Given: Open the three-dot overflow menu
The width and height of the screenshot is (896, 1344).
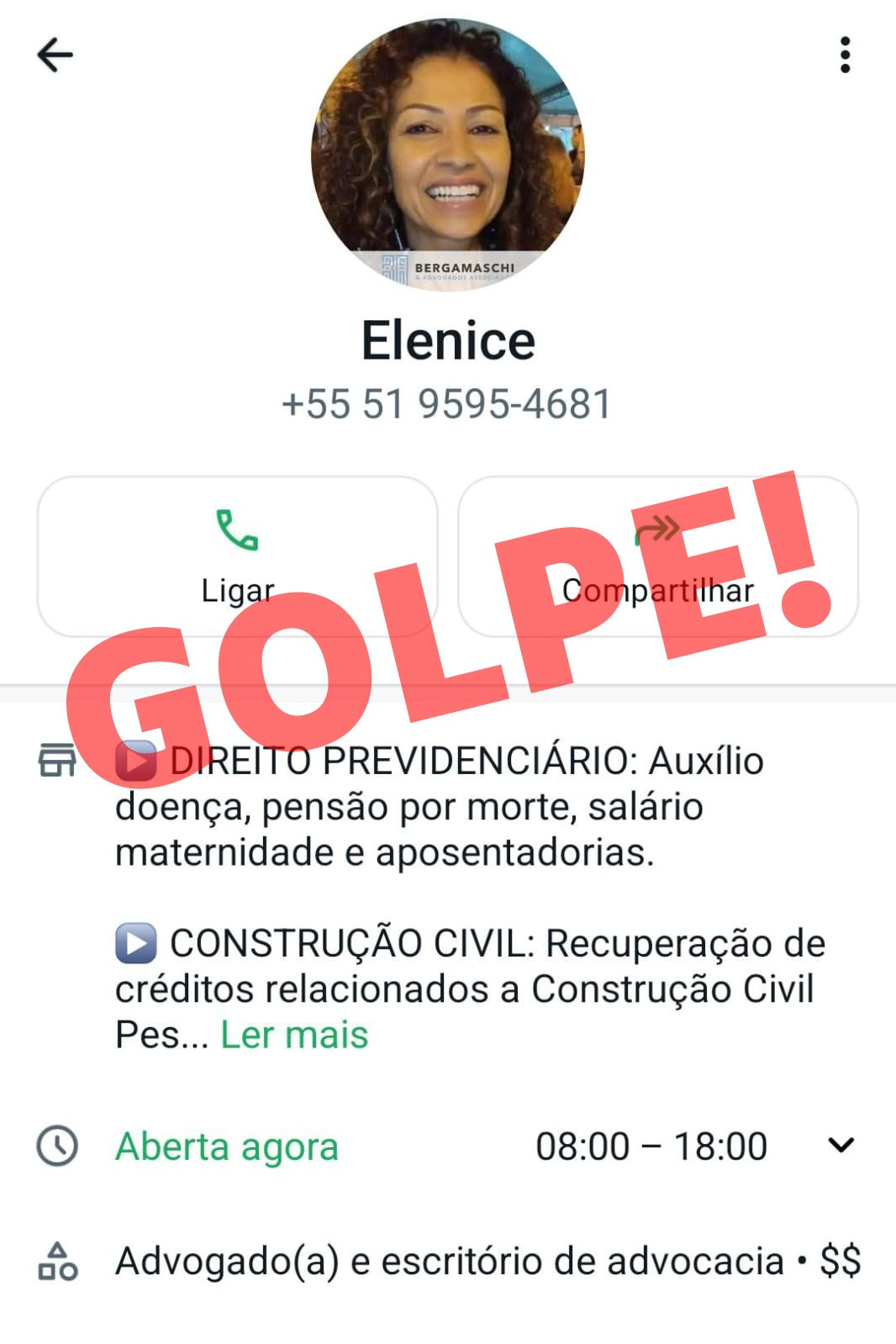Looking at the screenshot, I should (845, 55).
